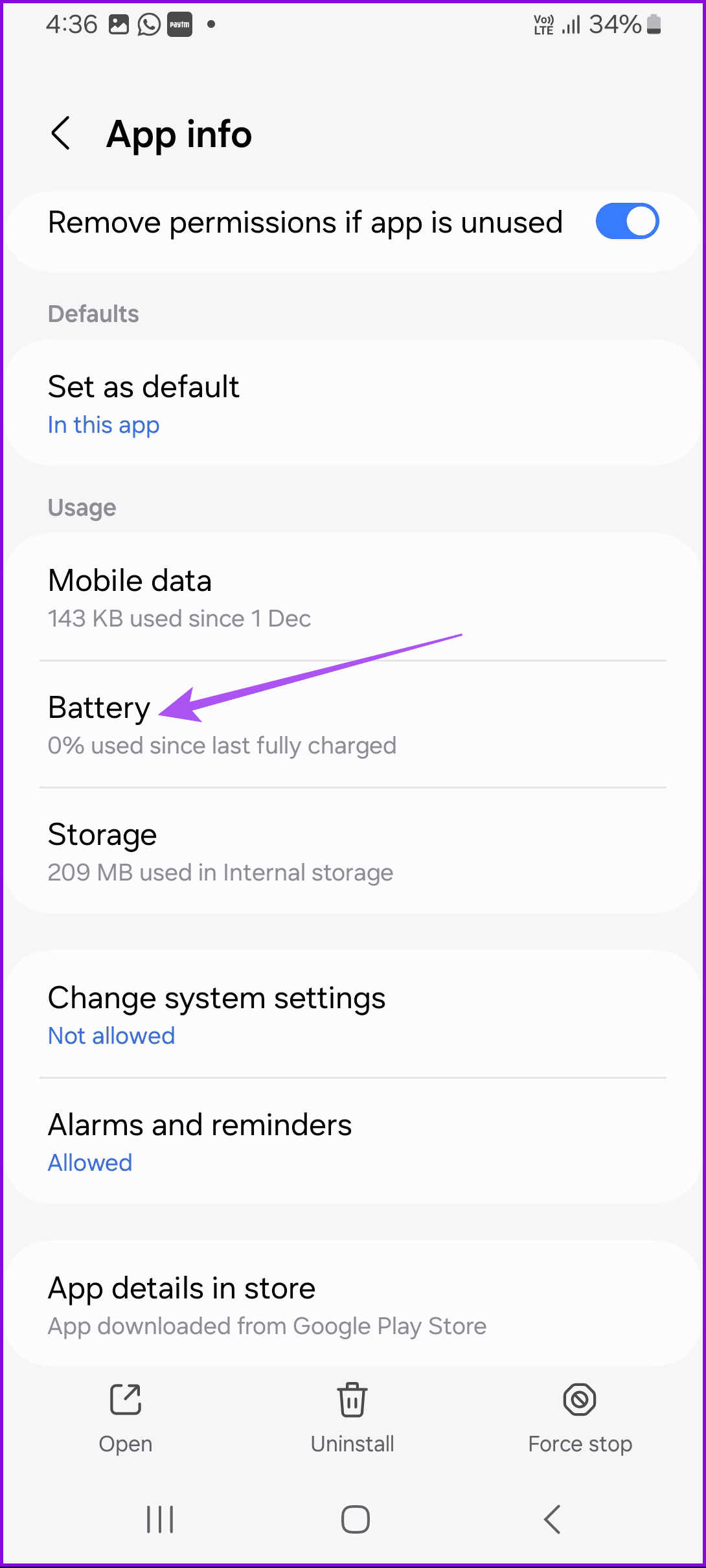The image size is (706, 1568).
Task: Disable 'Remove permissions if app is unused'
Action: pyautogui.click(x=626, y=221)
